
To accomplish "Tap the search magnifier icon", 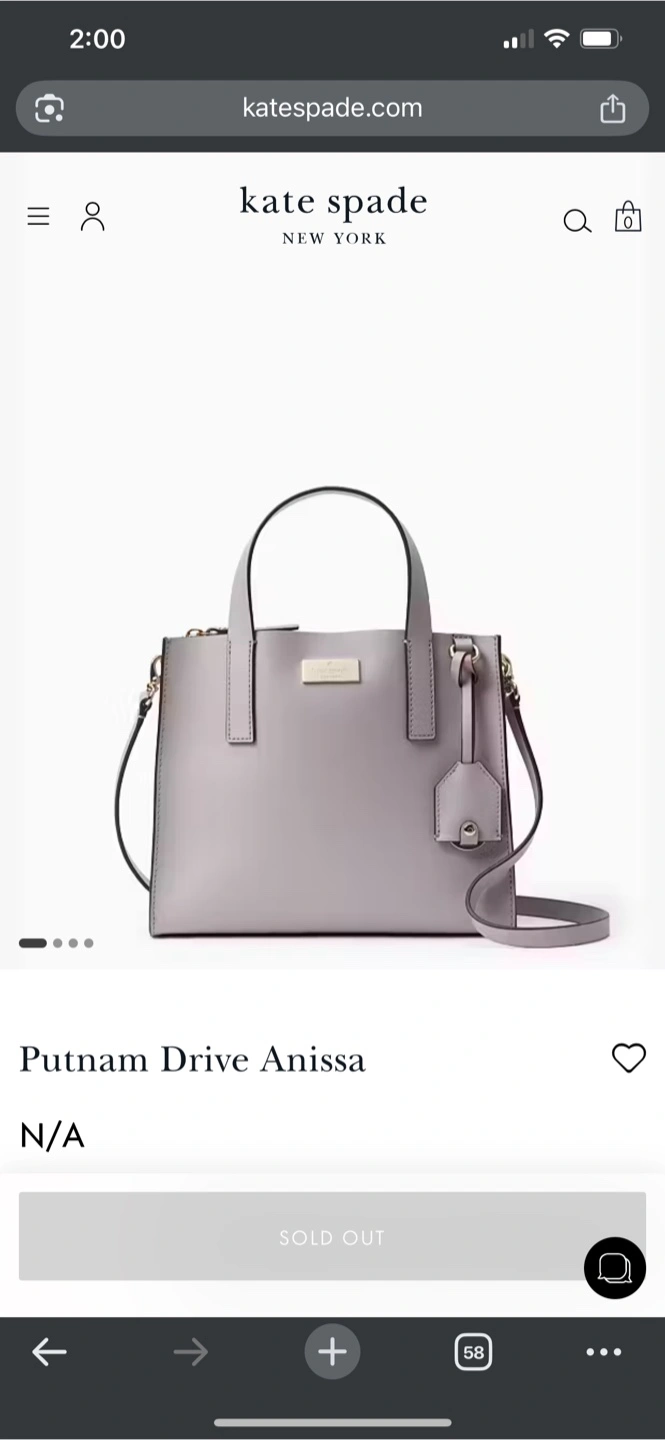I will click(x=577, y=221).
